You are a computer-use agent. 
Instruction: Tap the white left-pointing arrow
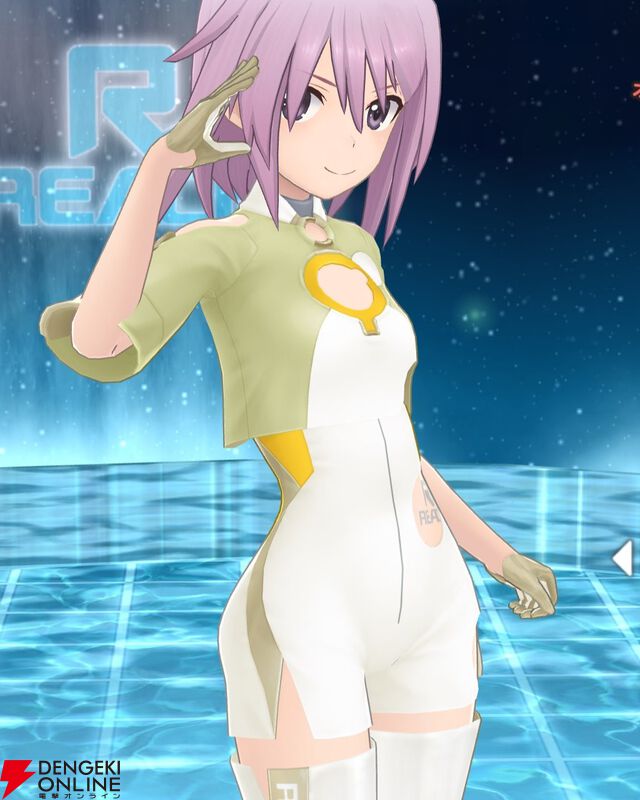click(622, 558)
